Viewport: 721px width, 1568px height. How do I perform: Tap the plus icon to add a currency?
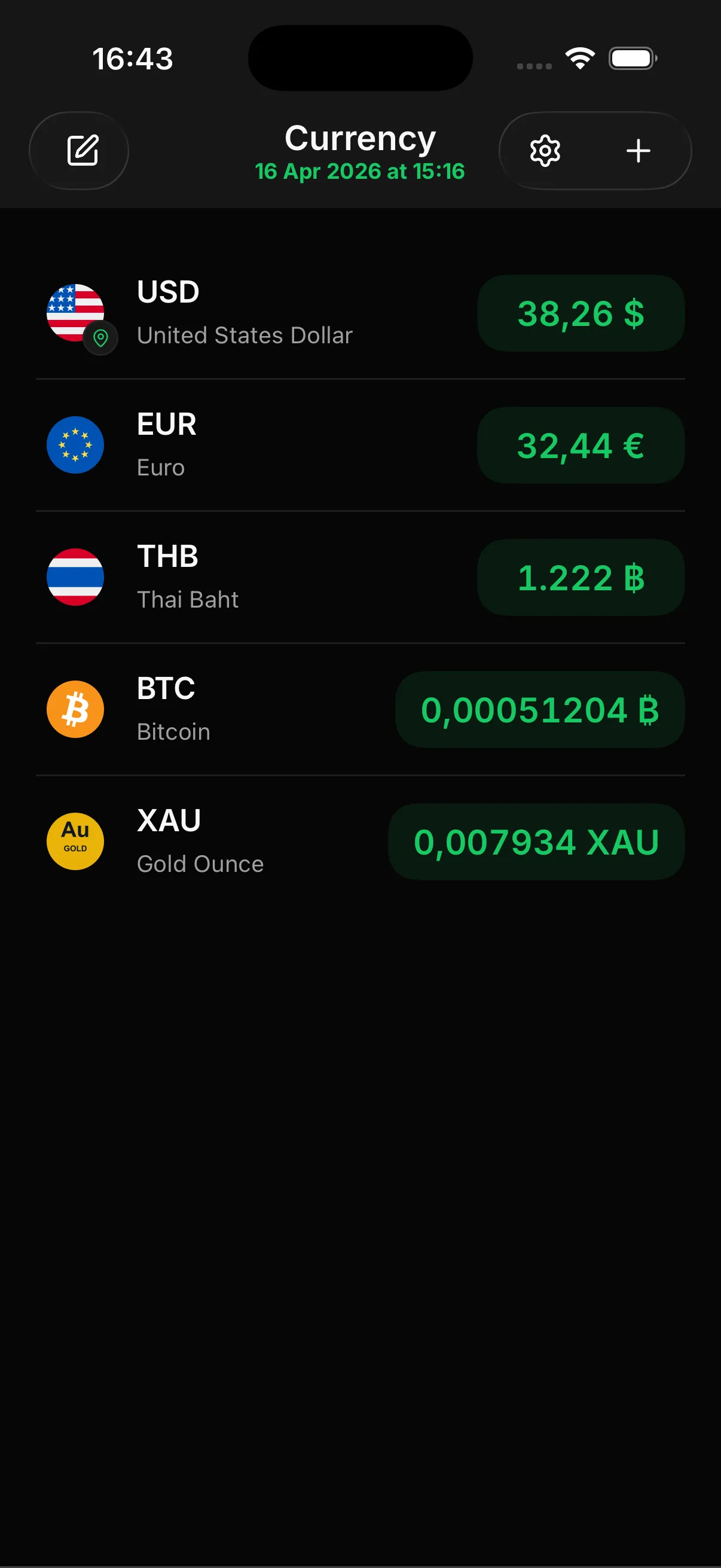coord(638,151)
